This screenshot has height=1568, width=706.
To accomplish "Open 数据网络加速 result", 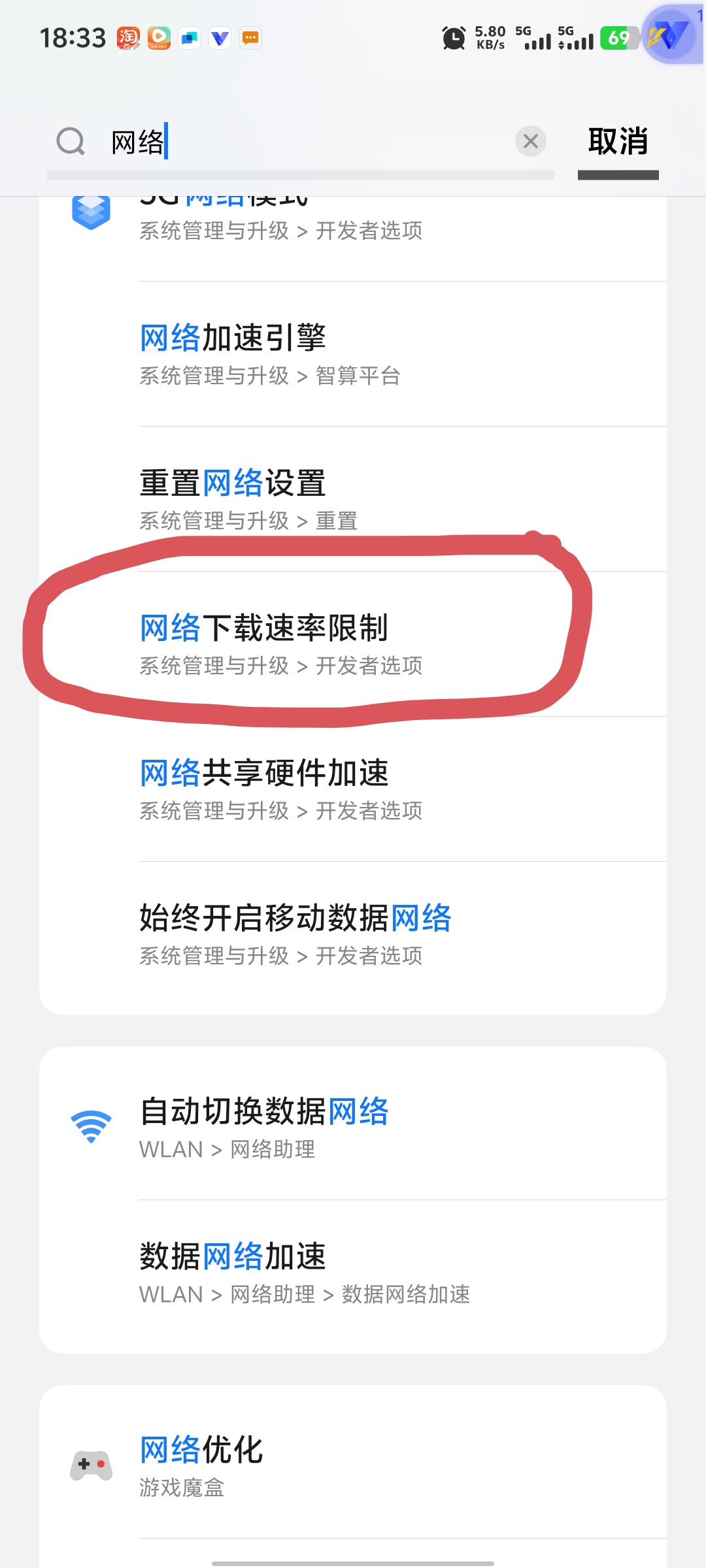I will point(353,1273).
